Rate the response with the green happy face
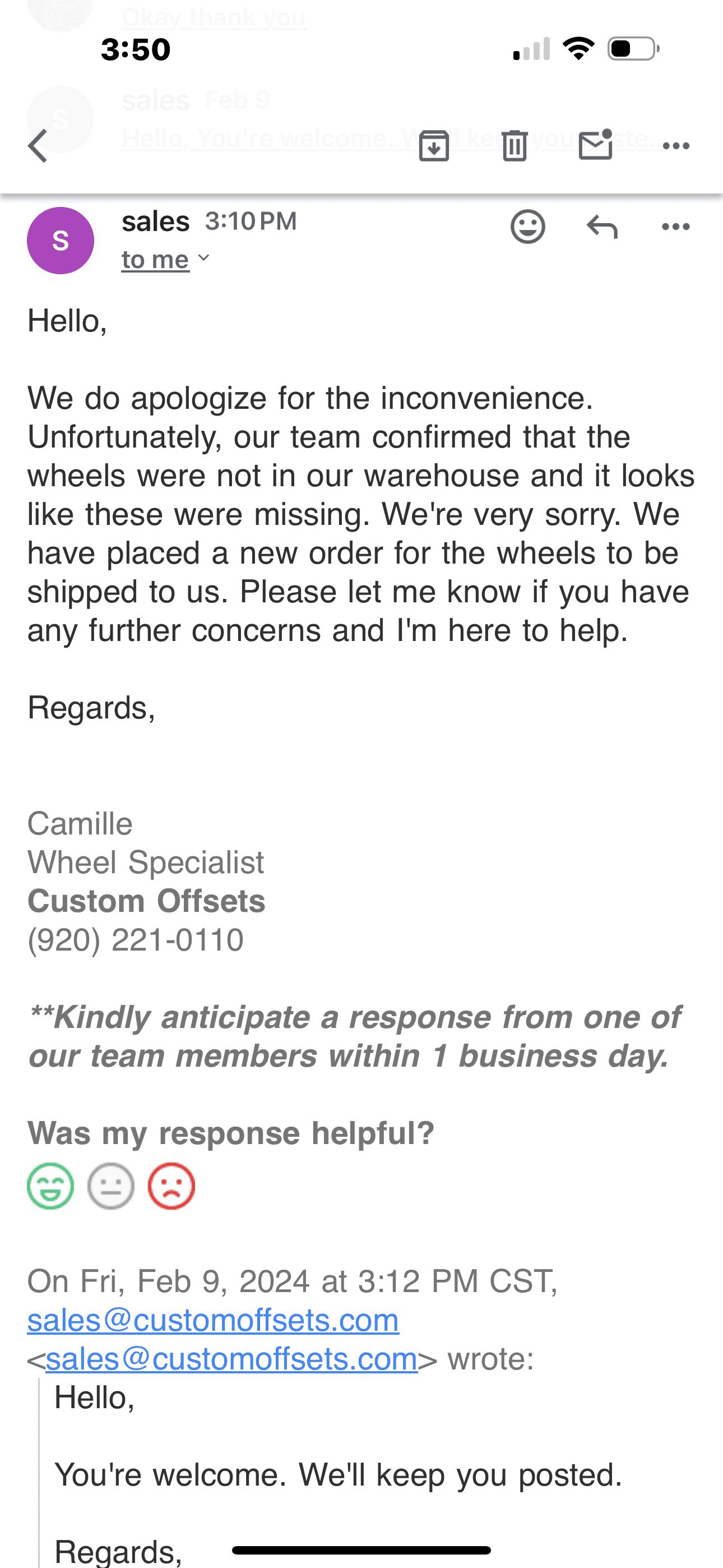This screenshot has width=723, height=1568. (x=50, y=1186)
